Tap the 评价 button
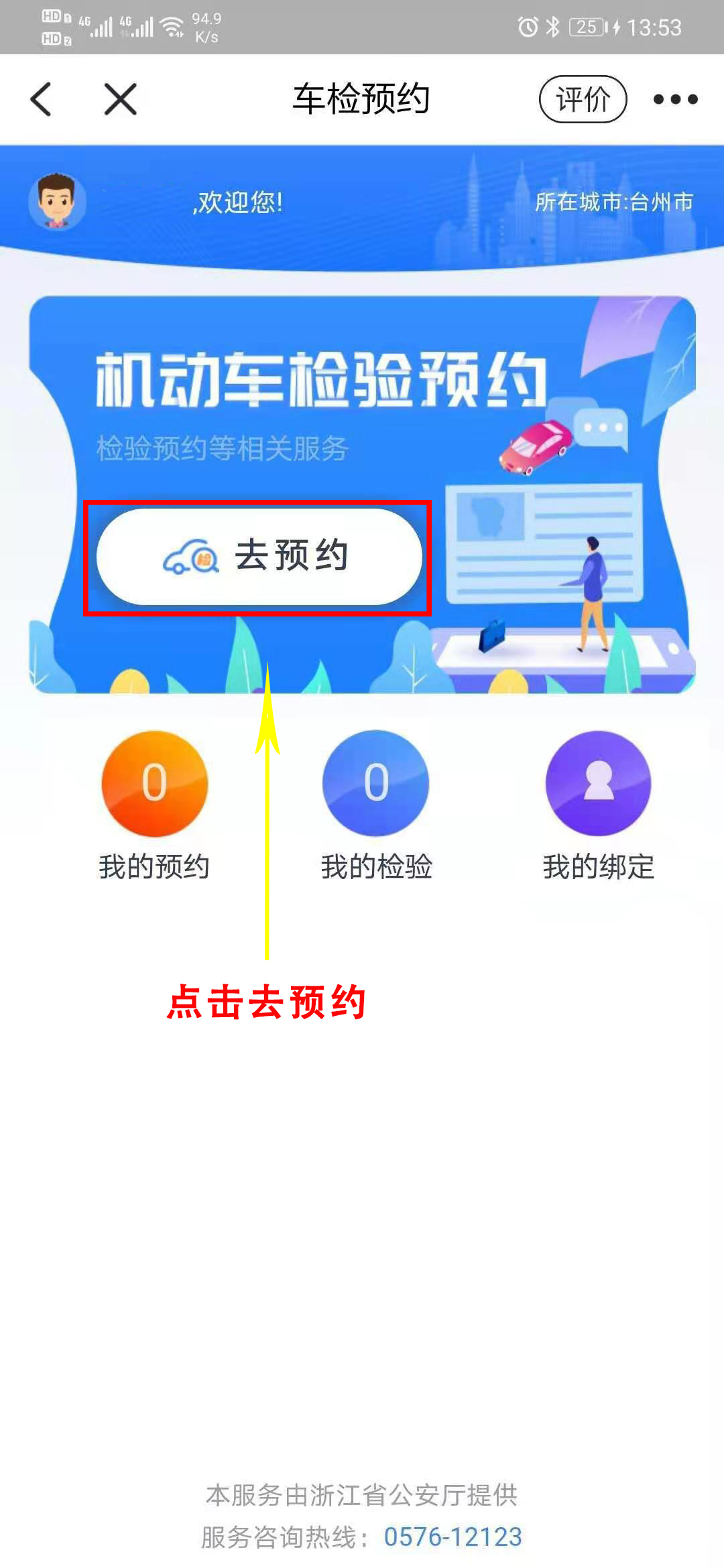724x1568 pixels. (583, 99)
